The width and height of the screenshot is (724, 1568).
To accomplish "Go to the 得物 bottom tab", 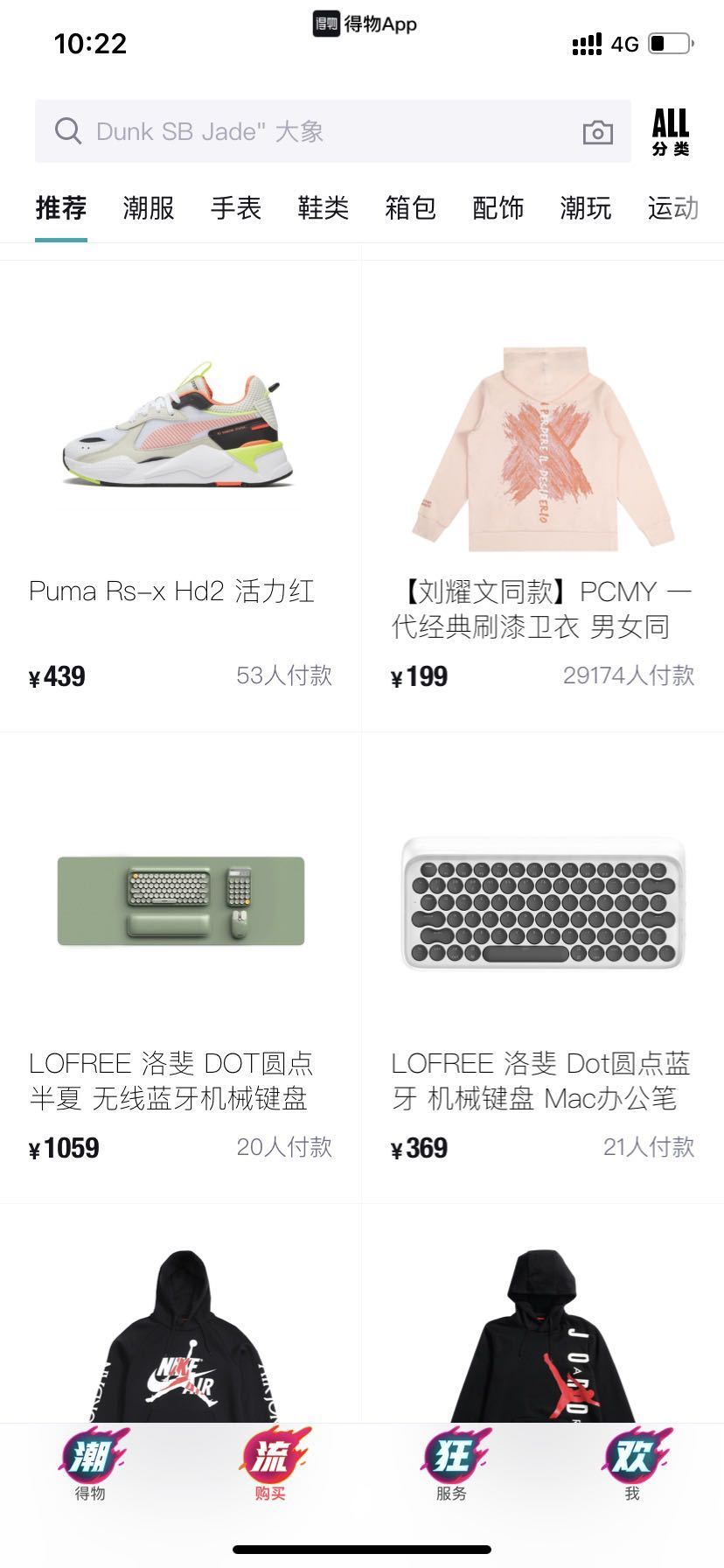I will pyautogui.click(x=91, y=1465).
